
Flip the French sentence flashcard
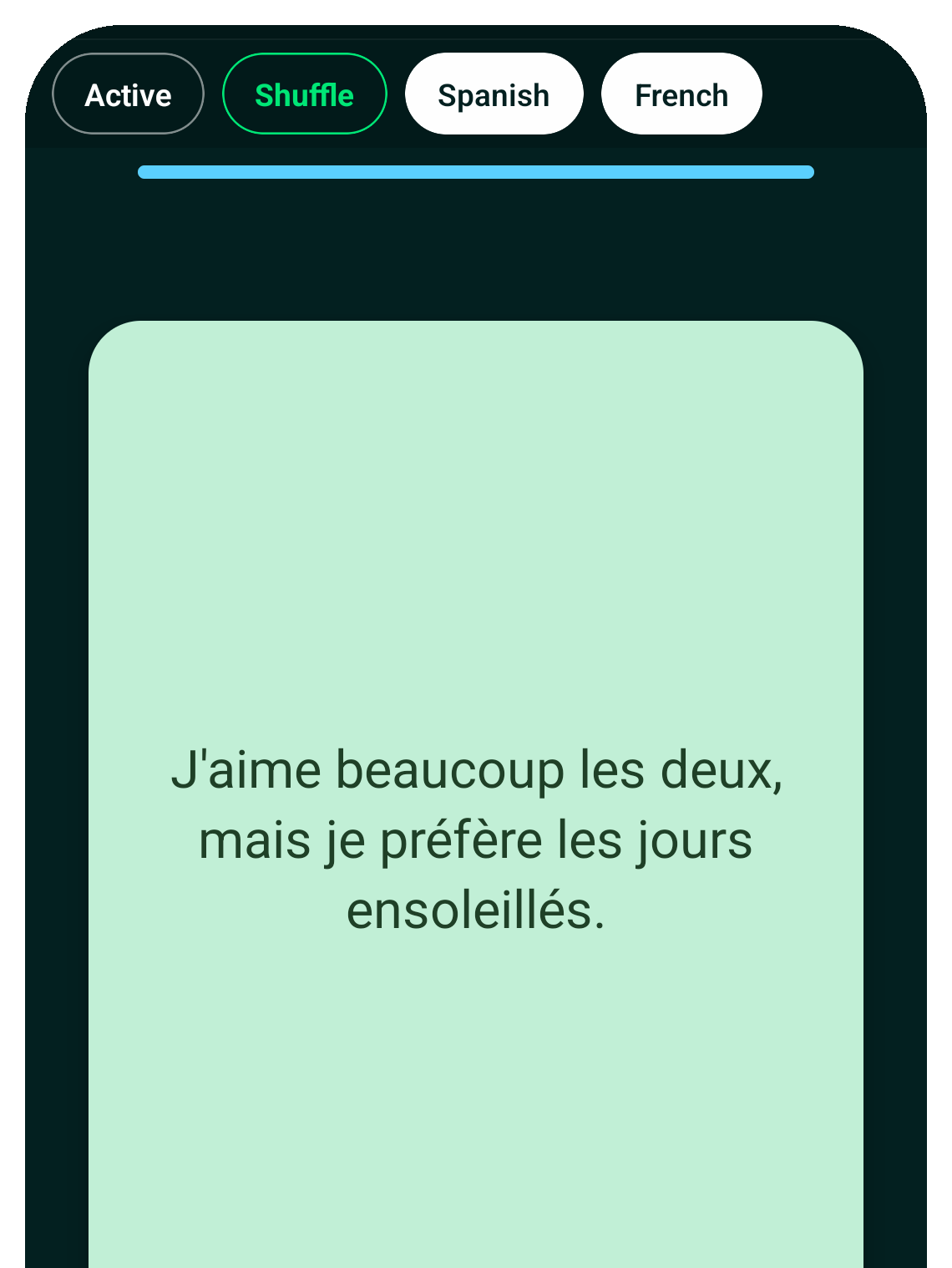(x=475, y=794)
